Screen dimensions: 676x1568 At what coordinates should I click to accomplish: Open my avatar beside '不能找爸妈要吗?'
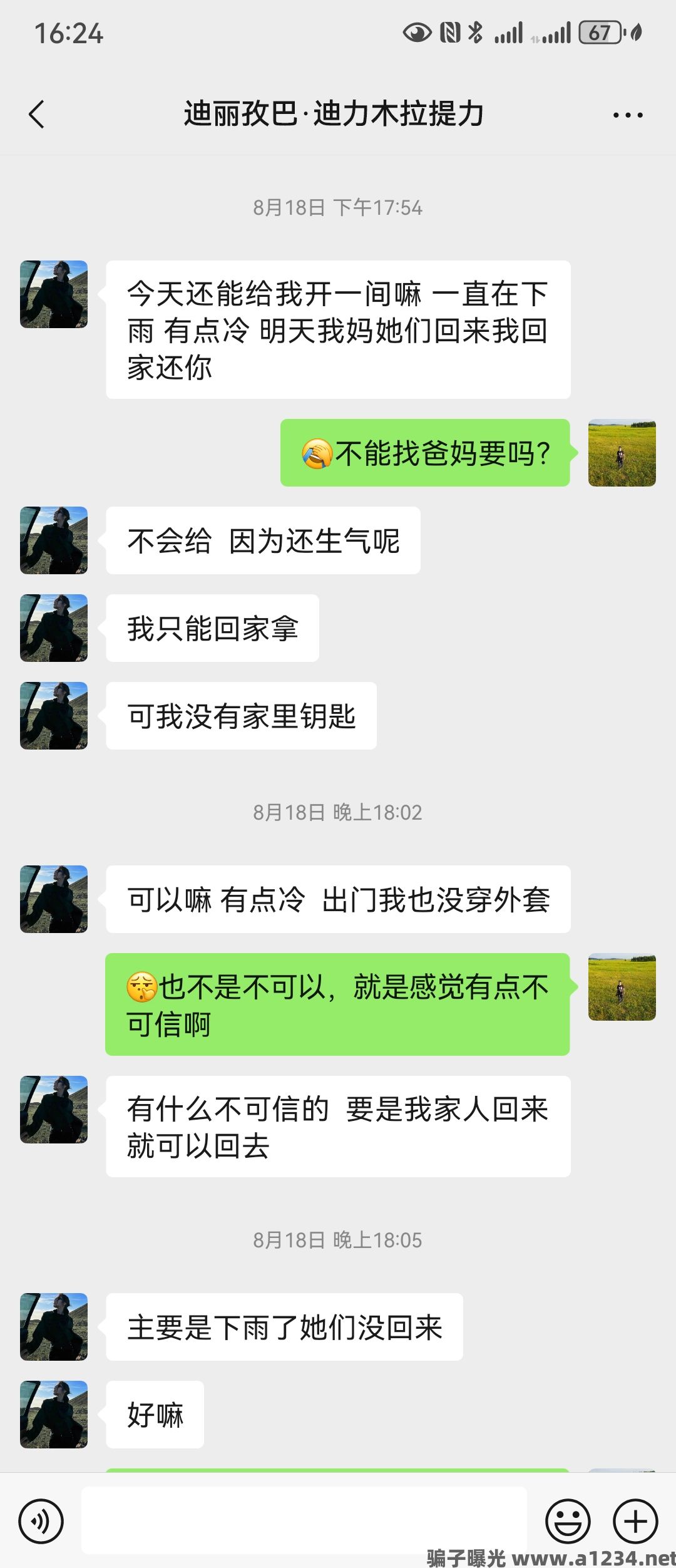(622, 453)
